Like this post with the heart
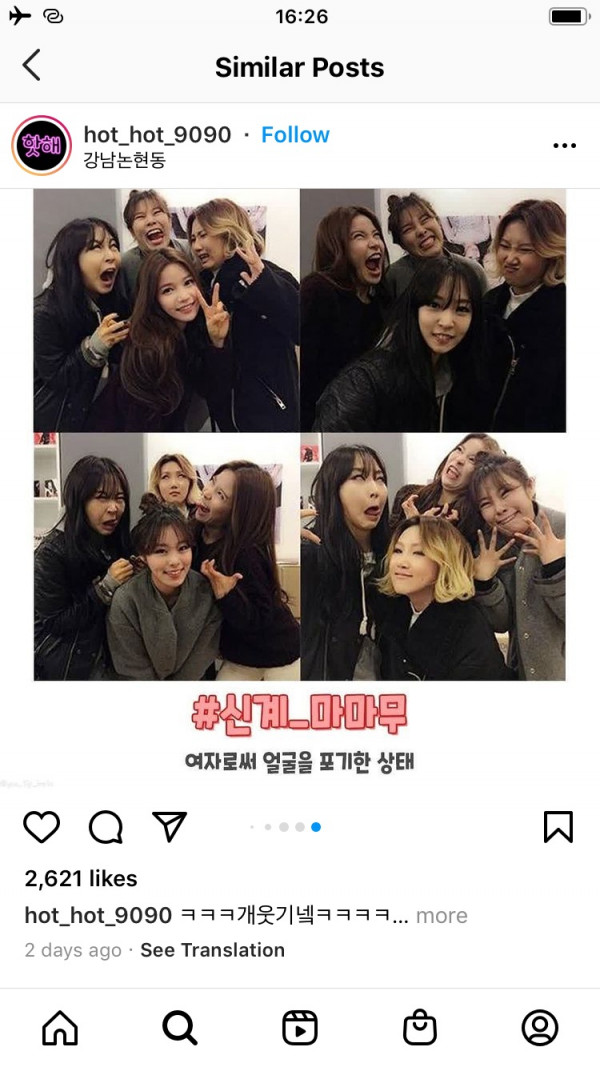Viewport: 600px width, 1067px height. tap(42, 826)
